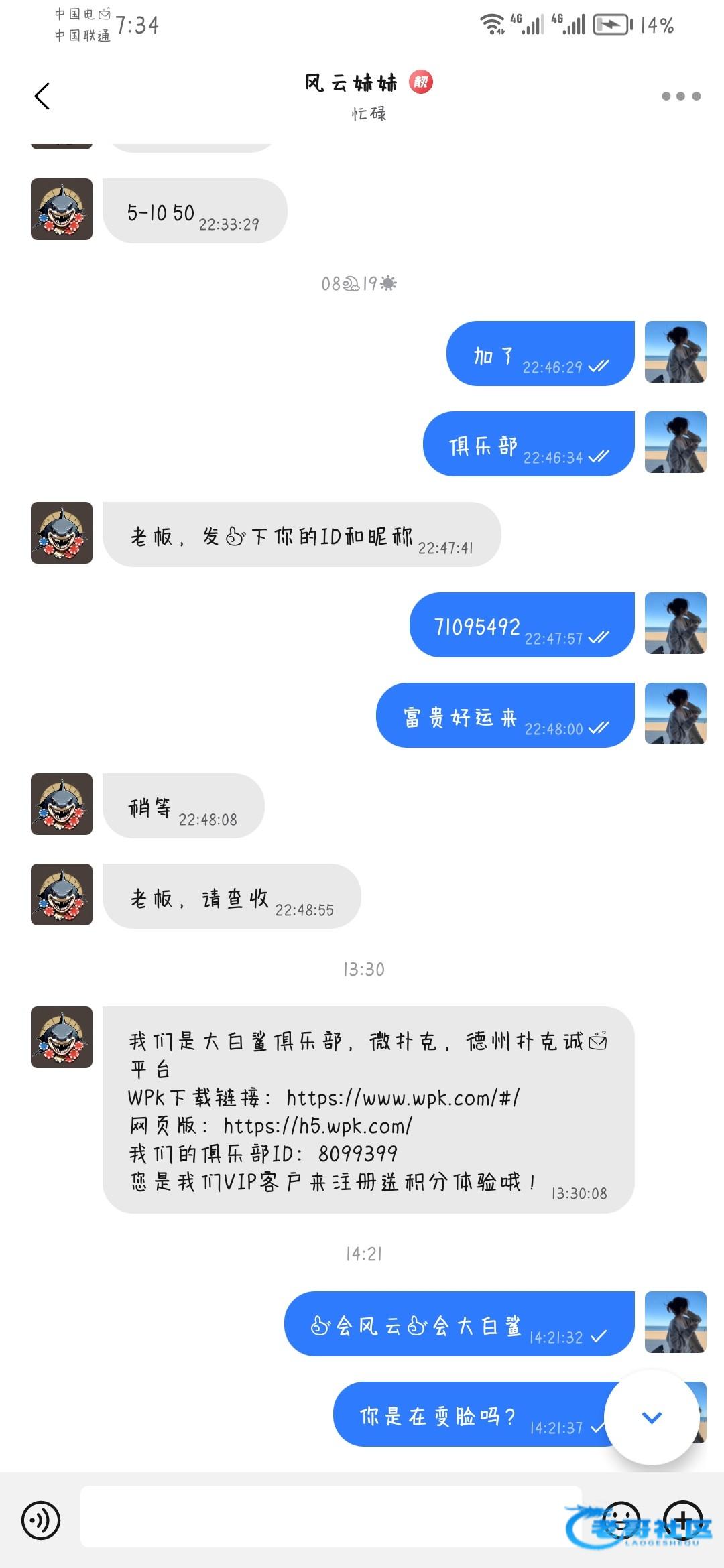Go back from the 风云妹妹 chat
The height and width of the screenshot is (1568, 724).
click(42, 96)
